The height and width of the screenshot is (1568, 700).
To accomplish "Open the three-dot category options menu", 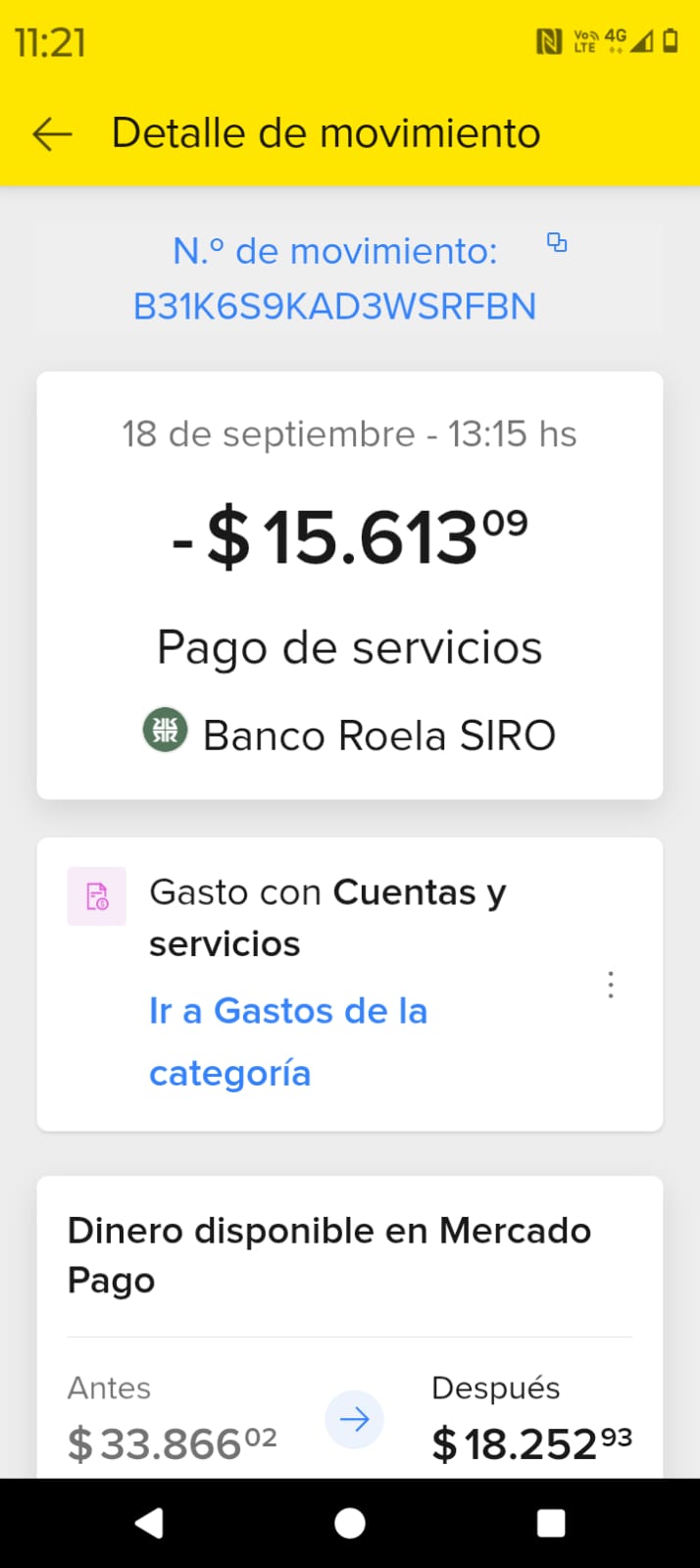I will tap(611, 985).
